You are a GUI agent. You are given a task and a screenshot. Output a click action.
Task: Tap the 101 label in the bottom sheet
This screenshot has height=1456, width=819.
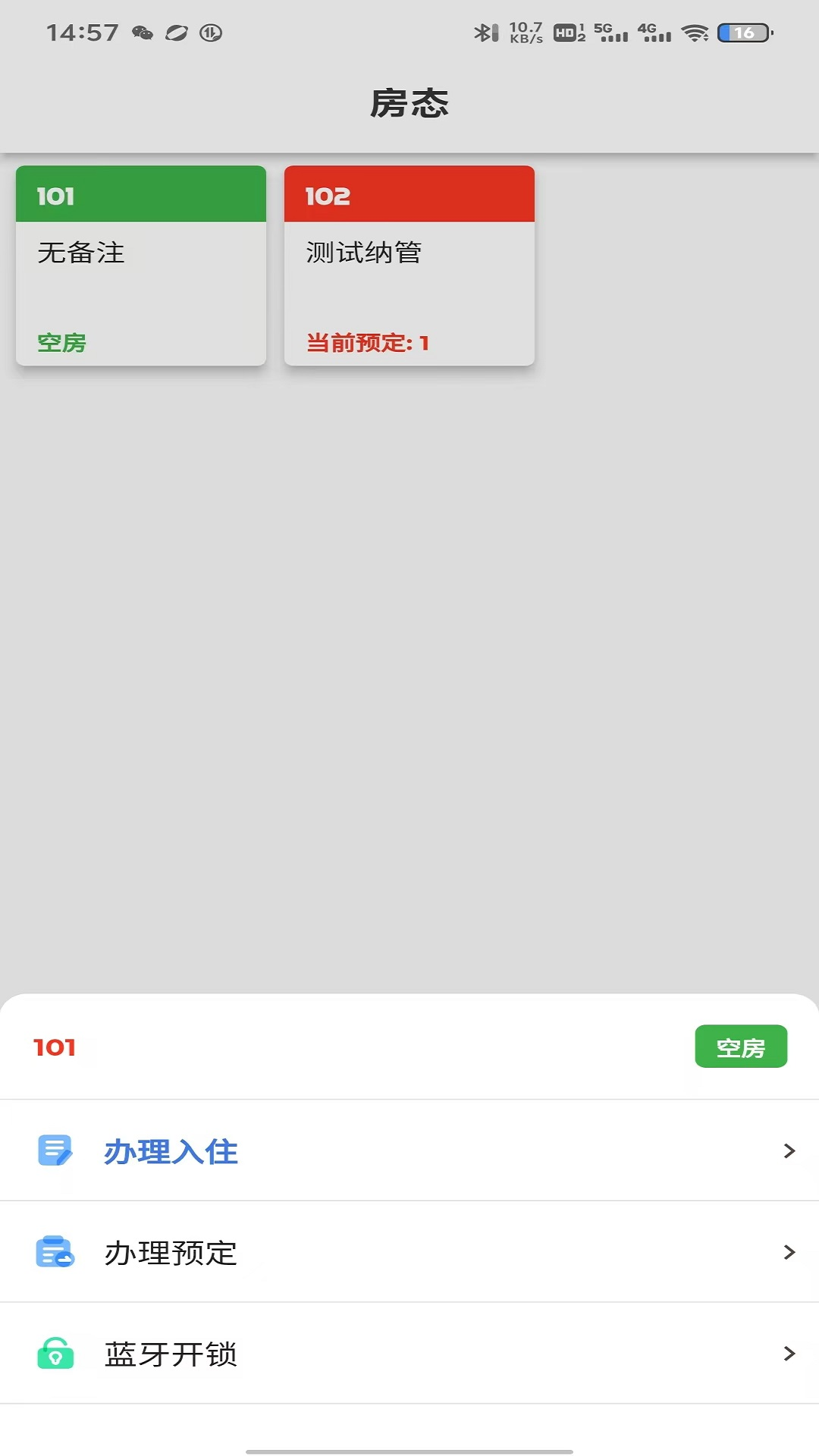(54, 1046)
